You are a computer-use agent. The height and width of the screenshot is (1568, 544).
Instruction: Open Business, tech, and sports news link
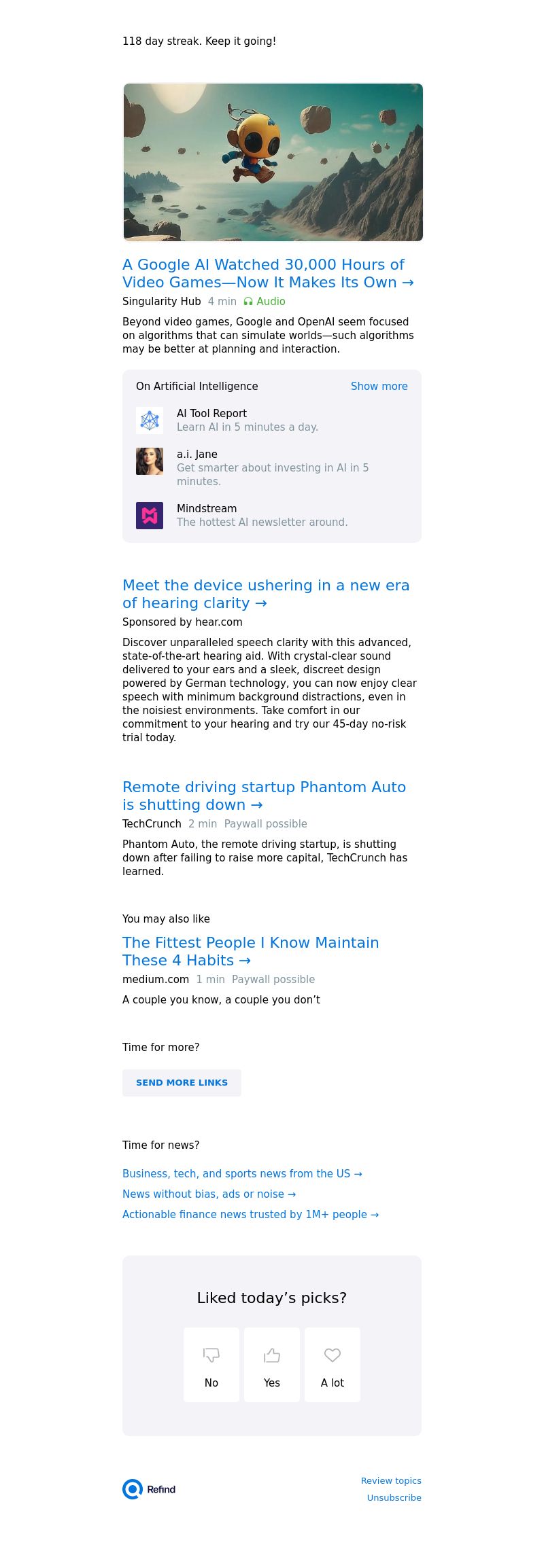pyautogui.click(x=242, y=1173)
